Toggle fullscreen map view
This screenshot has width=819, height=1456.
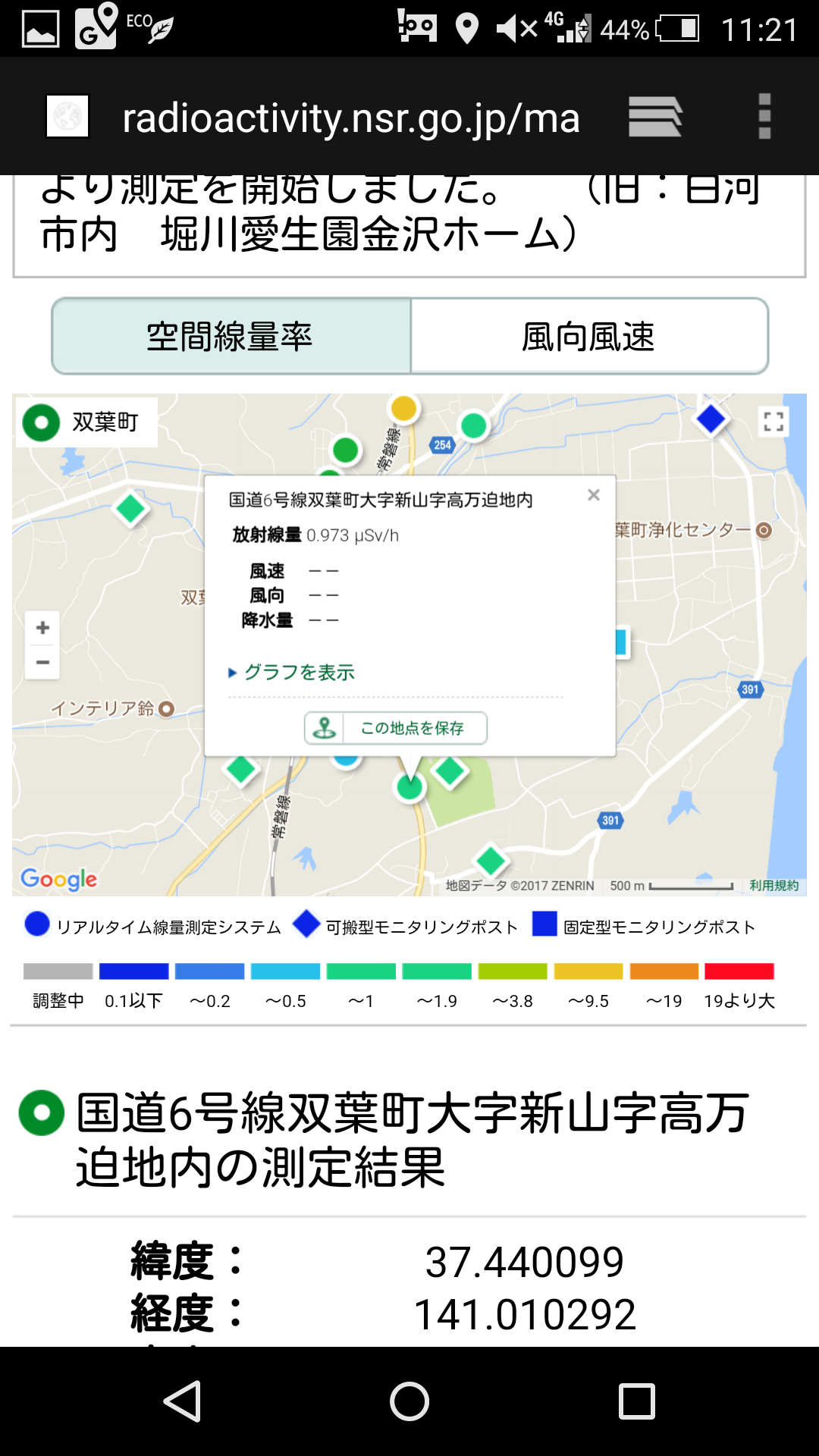(773, 422)
